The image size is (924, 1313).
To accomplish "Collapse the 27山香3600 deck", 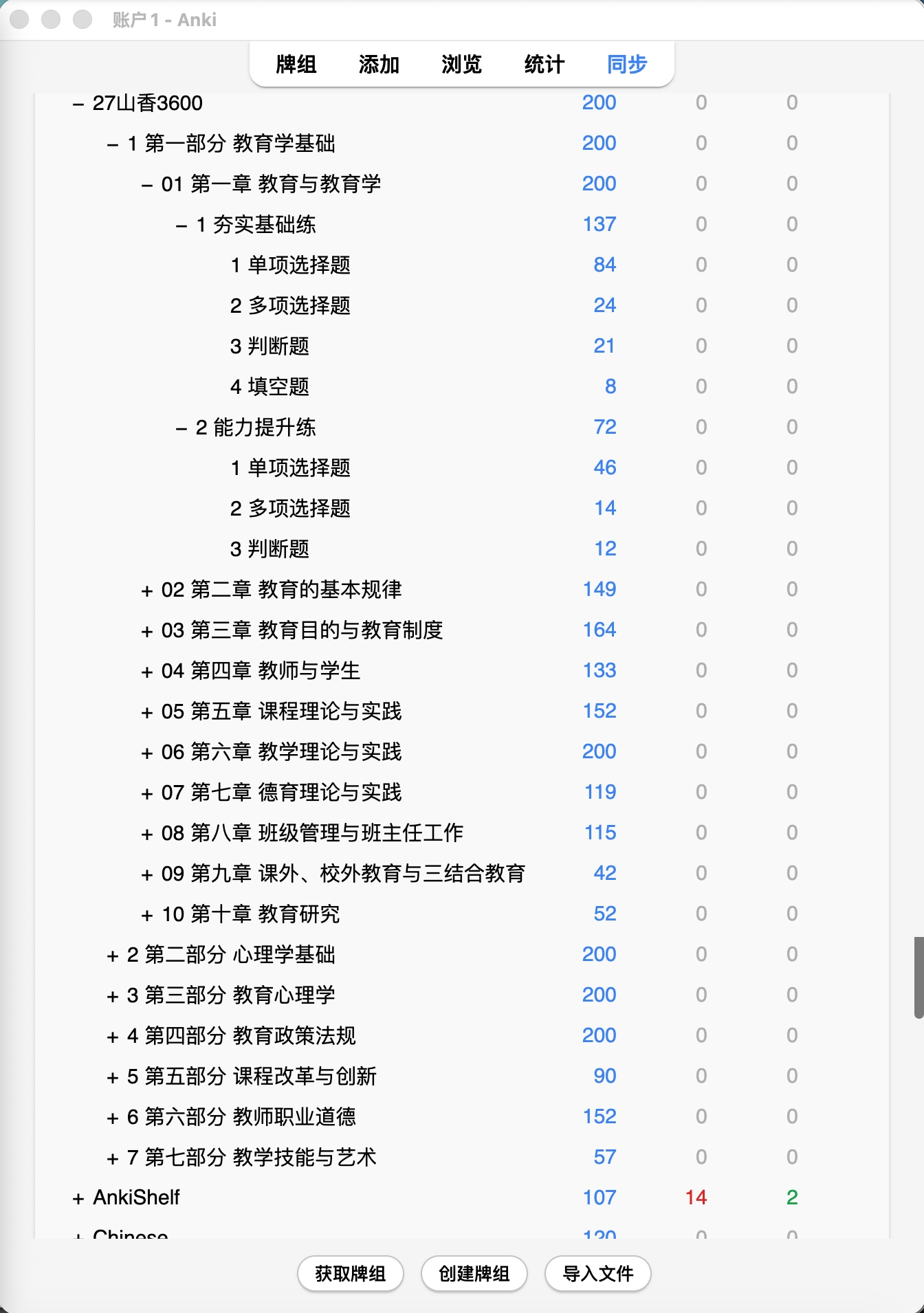I will coord(78,104).
